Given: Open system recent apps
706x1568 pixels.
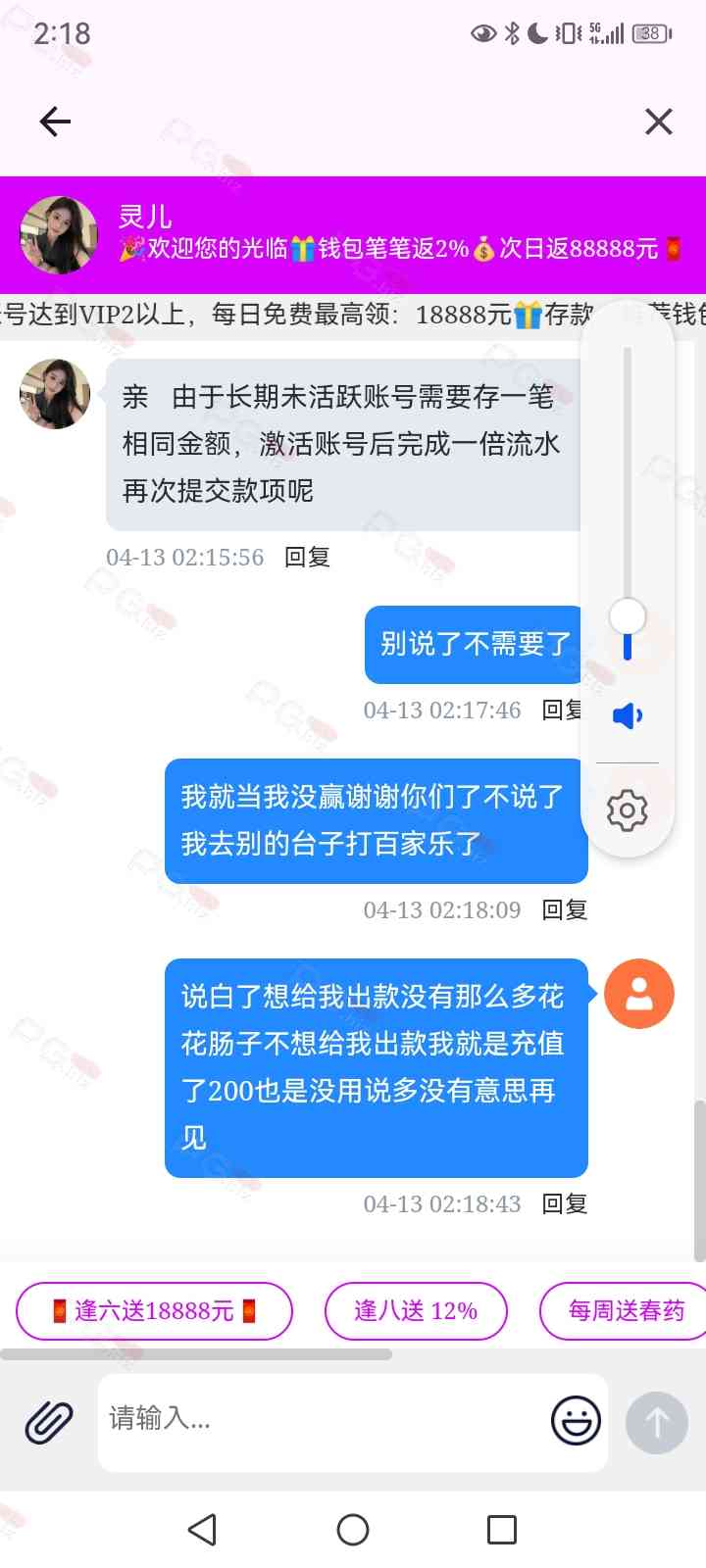Looking at the screenshot, I should [x=502, y=1530].
